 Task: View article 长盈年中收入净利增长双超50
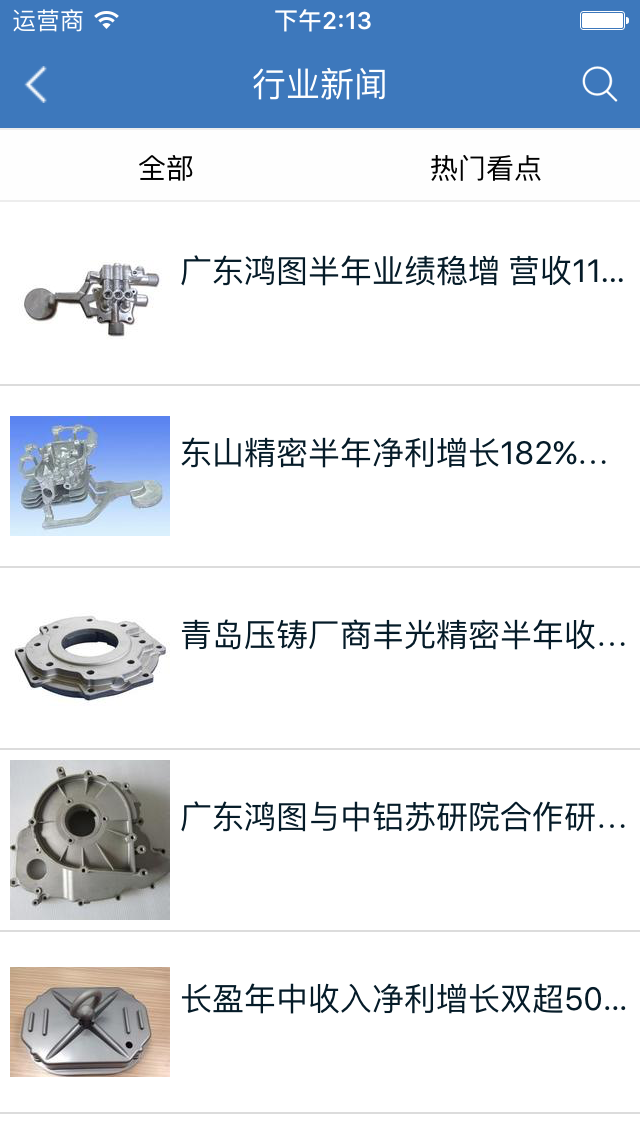(x=403, y=1000)
